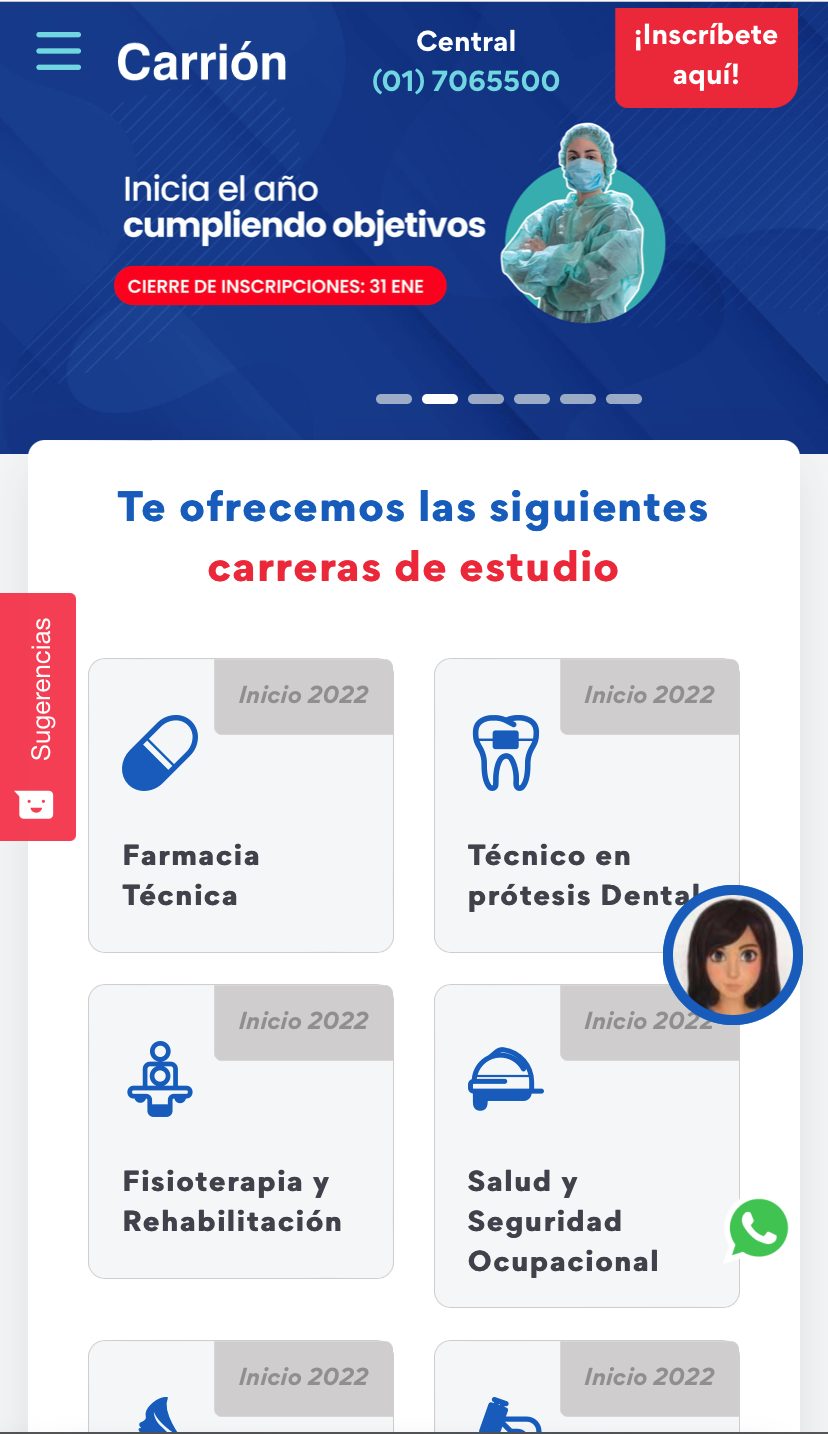Image resolution: width=828 pixels, height=1434 pixels.
Task: Tap the ¡Inscríbete aquí! button
Action: [705, 56]
